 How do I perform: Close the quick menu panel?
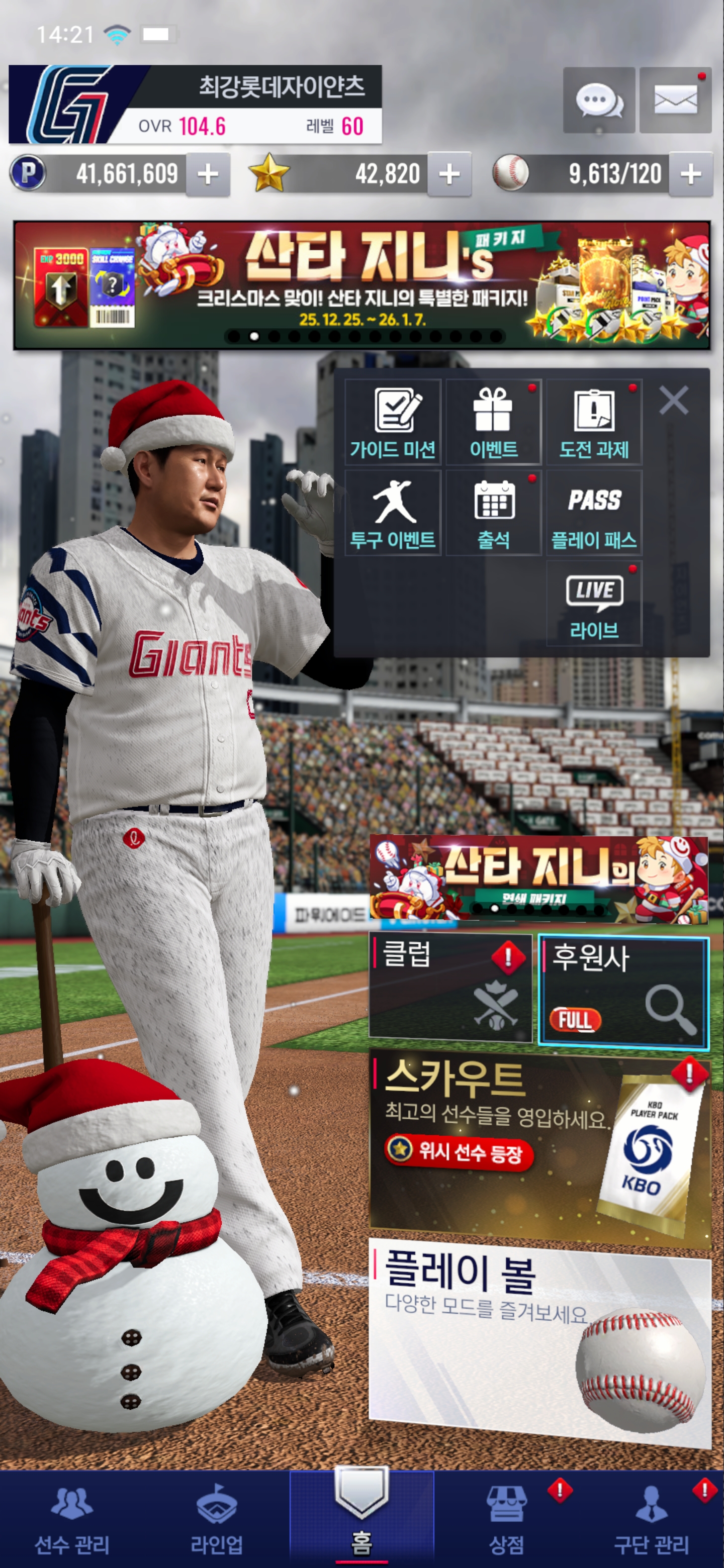[x=673, y=401]
